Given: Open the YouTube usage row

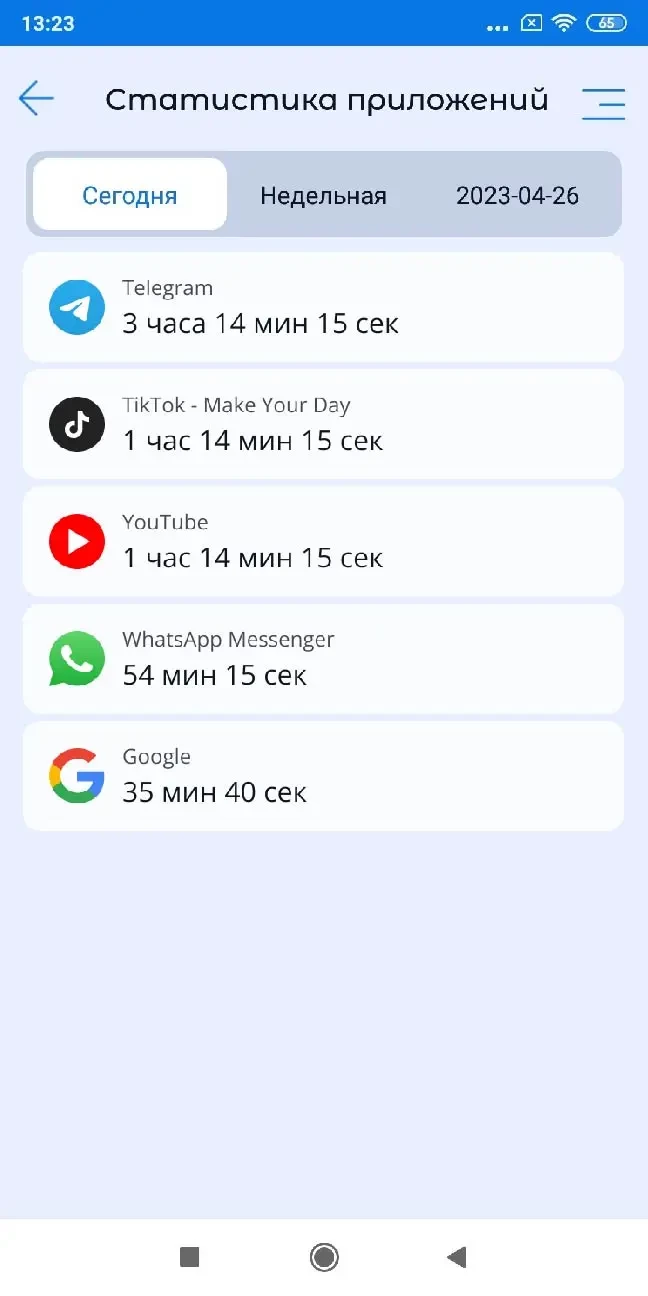Looking at the screenshot, I should [x=323, y=541].
